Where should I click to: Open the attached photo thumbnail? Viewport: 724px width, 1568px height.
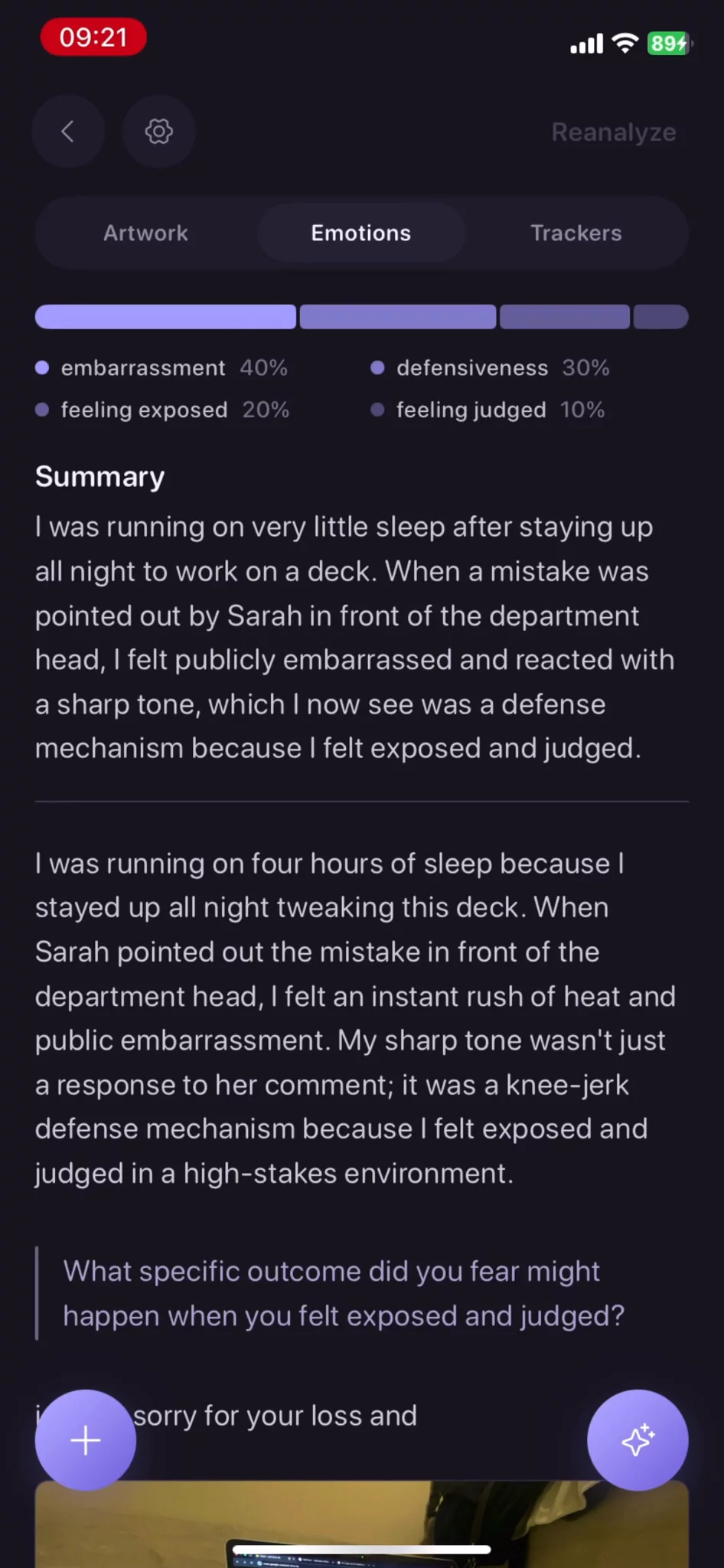click(362, 1524)
